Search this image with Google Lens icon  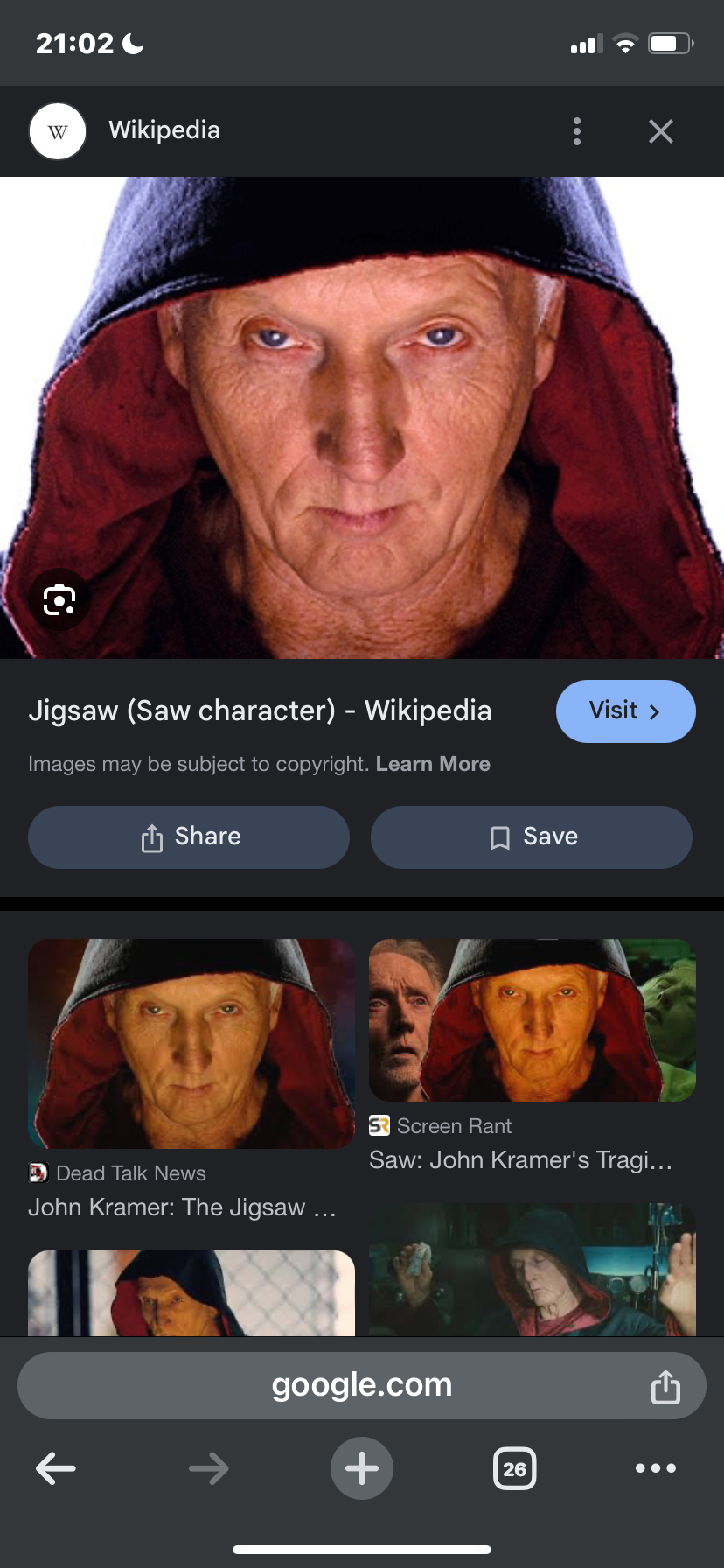tap(59, 600)
